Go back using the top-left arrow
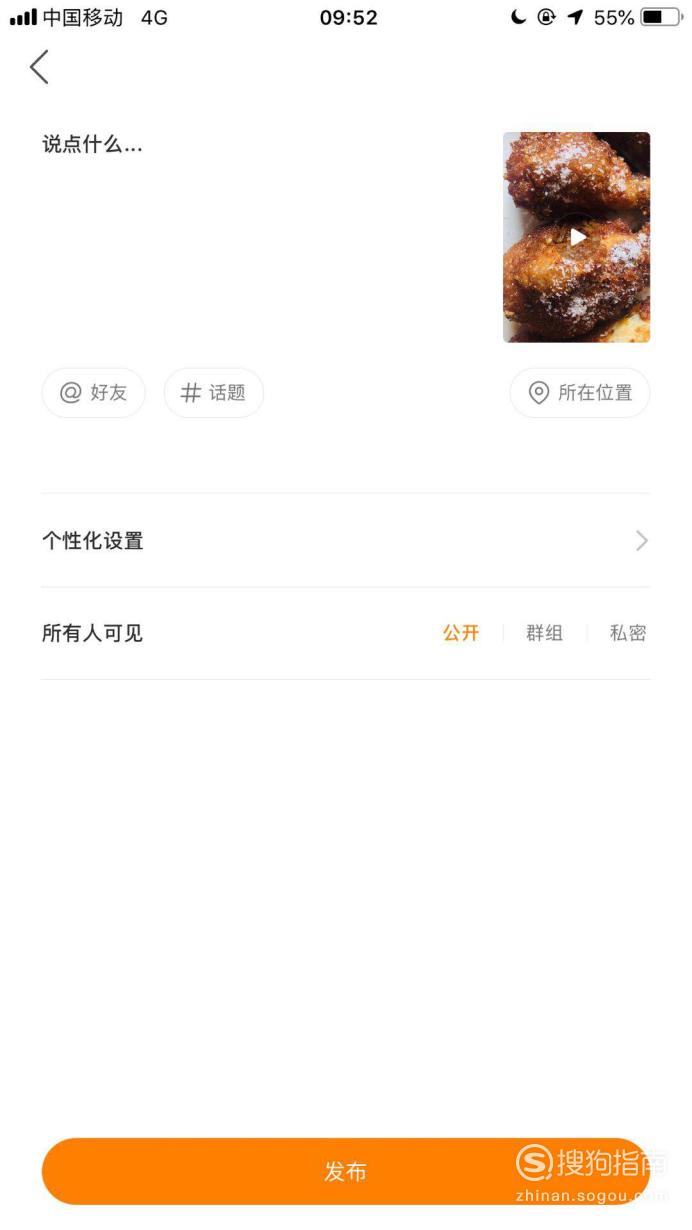The height and width of the screenshot is (1230, 692). pos(39,67)
